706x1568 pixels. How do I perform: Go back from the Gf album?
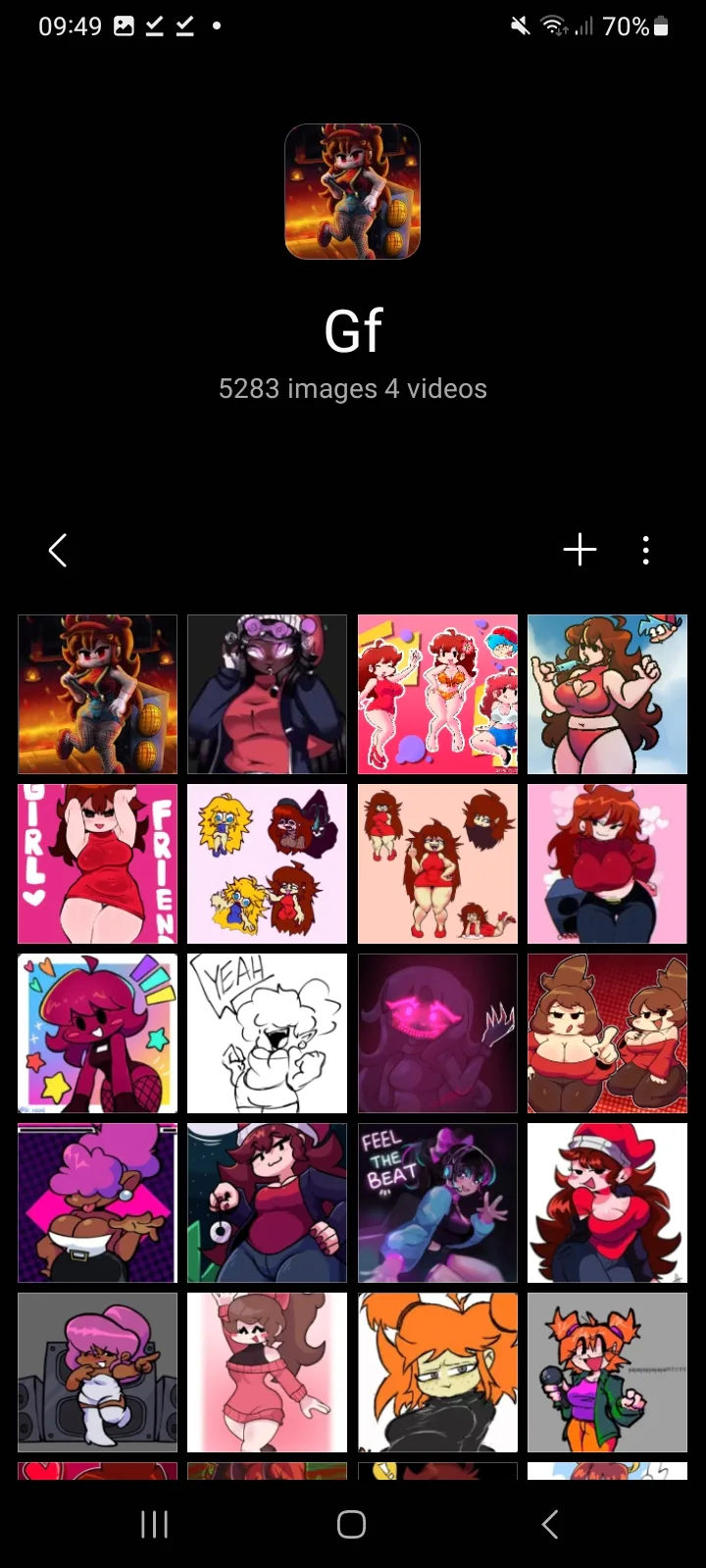click(x=58, y=551)
